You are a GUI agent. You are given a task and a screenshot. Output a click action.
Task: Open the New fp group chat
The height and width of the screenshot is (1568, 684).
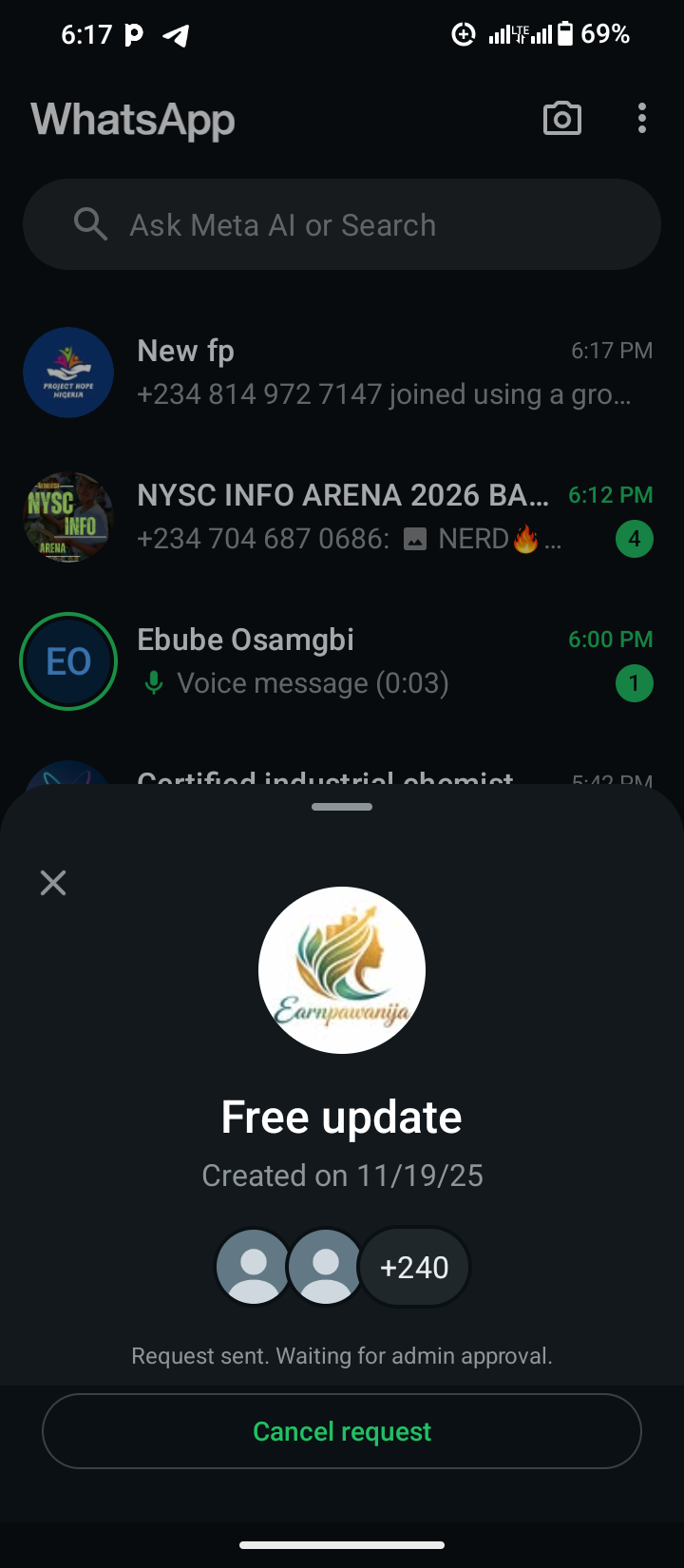coord(380,373)
